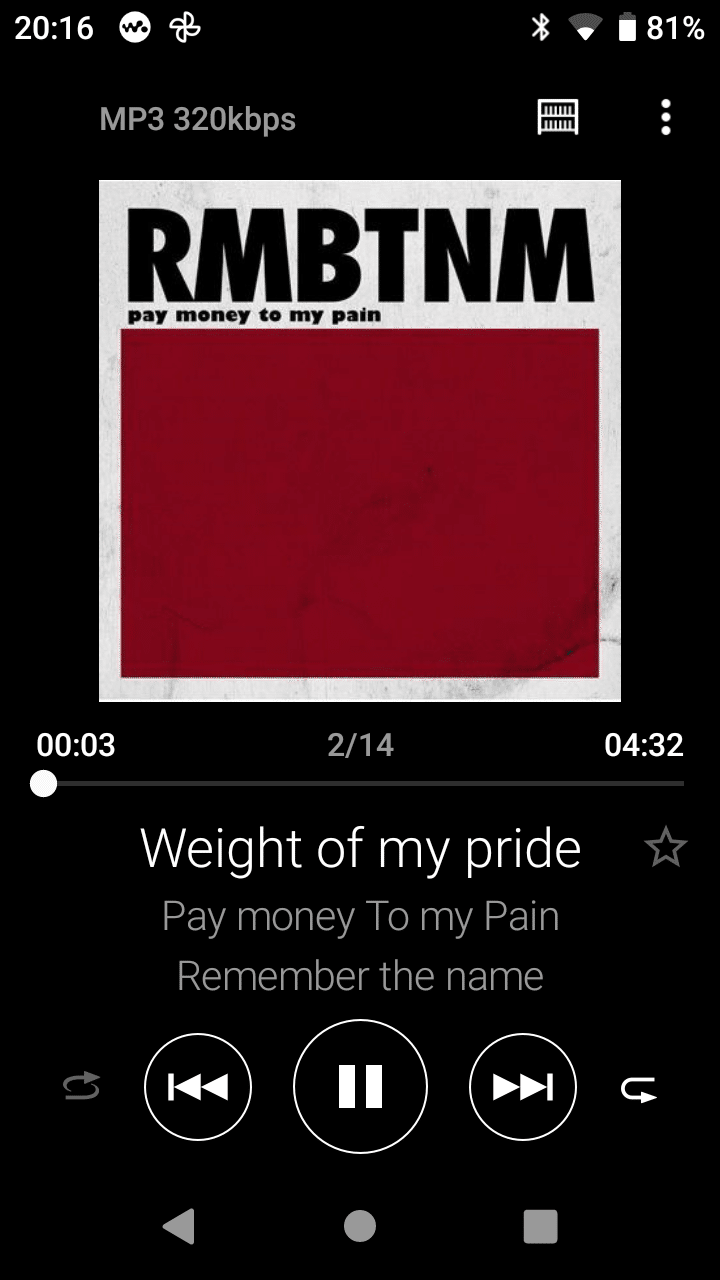The width and height of the screenshot is (720, 1280).
Task: Go to the home screen
Action: [360, 1226]
